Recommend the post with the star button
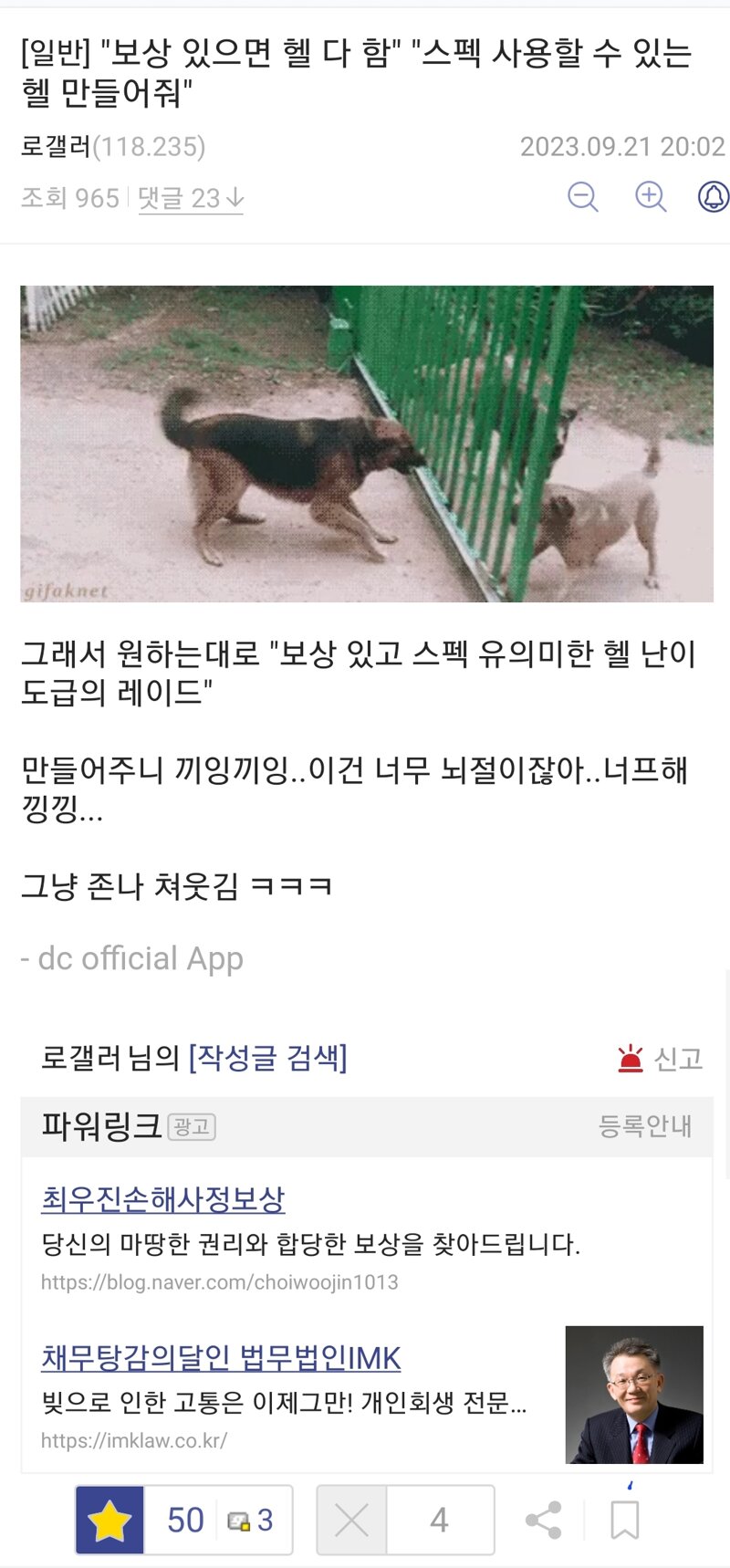Screen dimensions: 730x1568 pyautogui.click(x=110, y=1520)
